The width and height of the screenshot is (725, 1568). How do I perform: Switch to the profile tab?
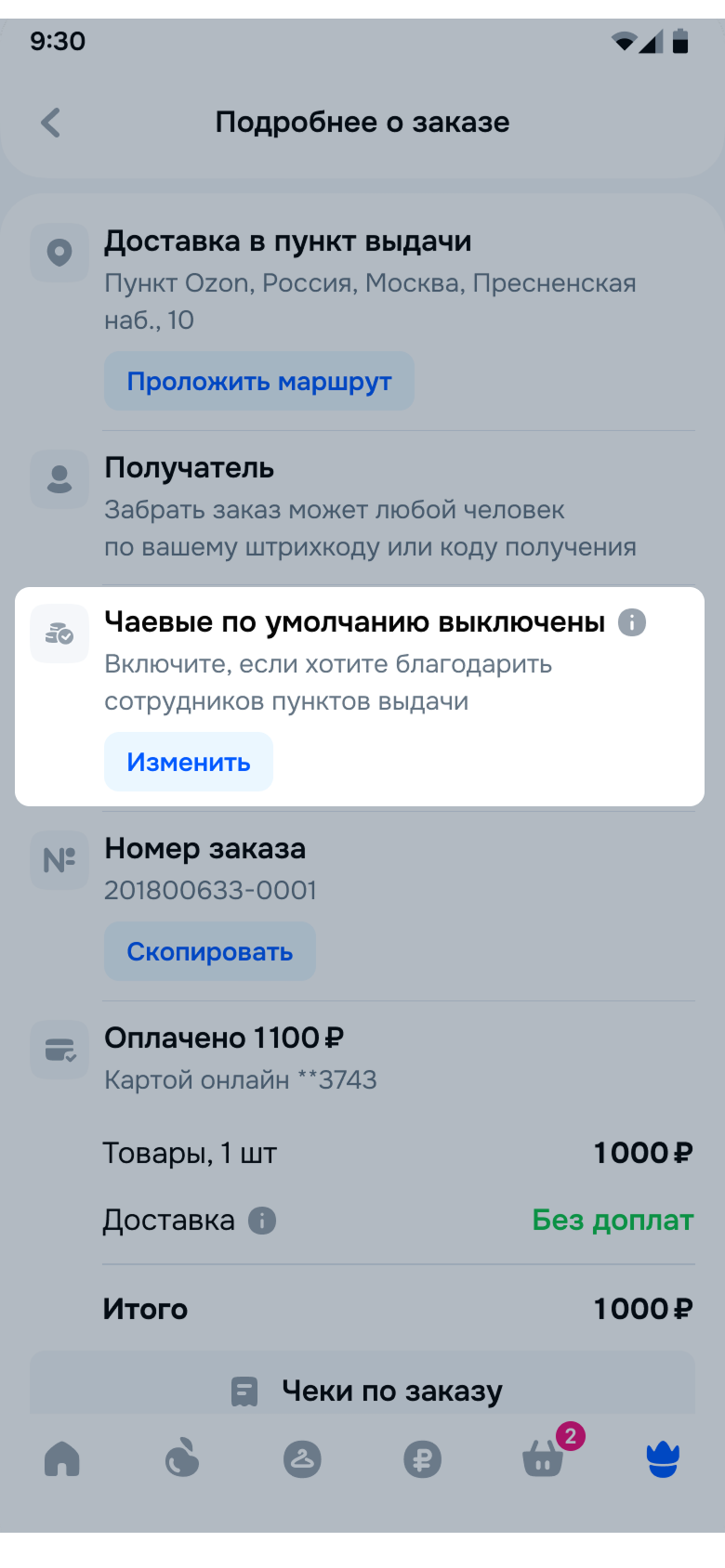coord(663,1459)
